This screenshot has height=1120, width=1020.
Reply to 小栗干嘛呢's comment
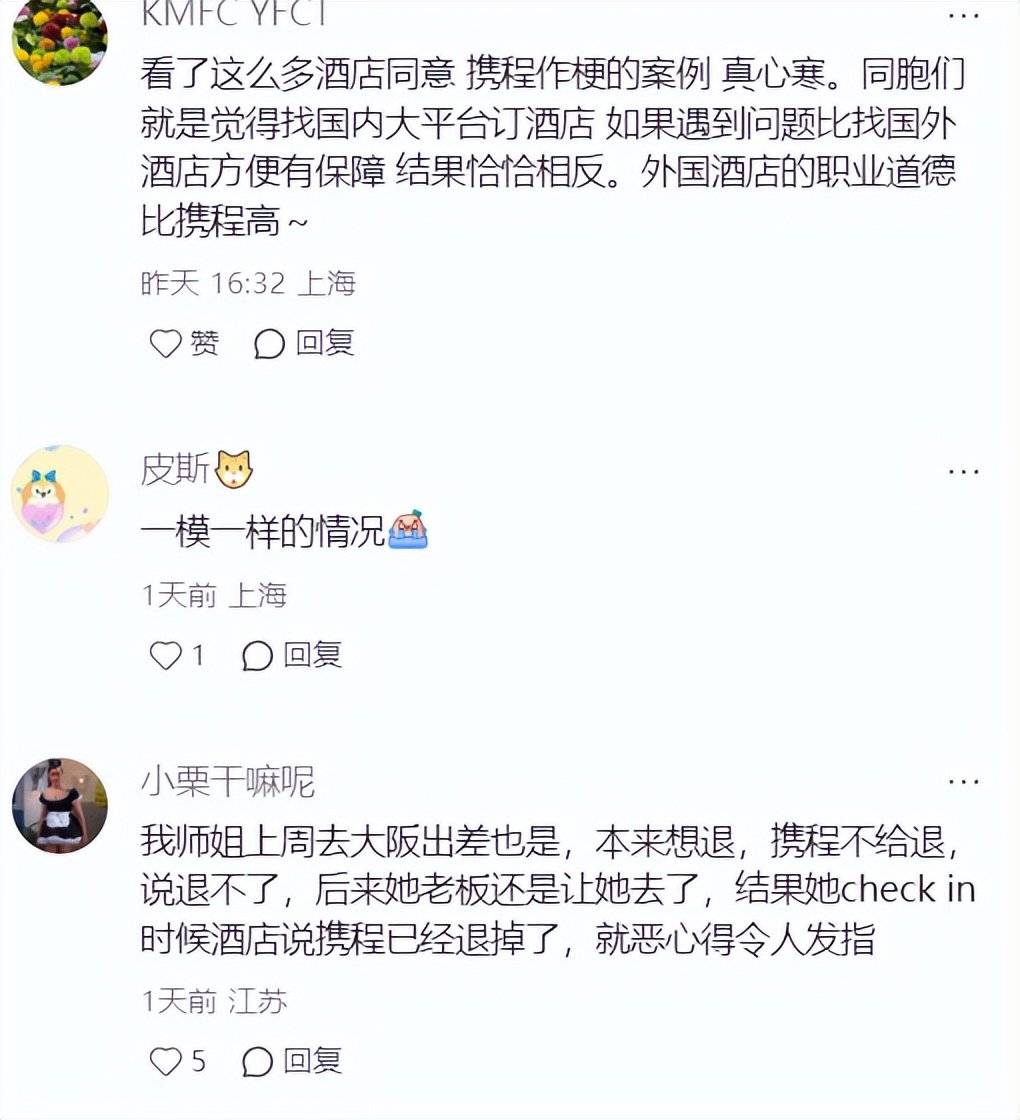tap(292, 1061)
